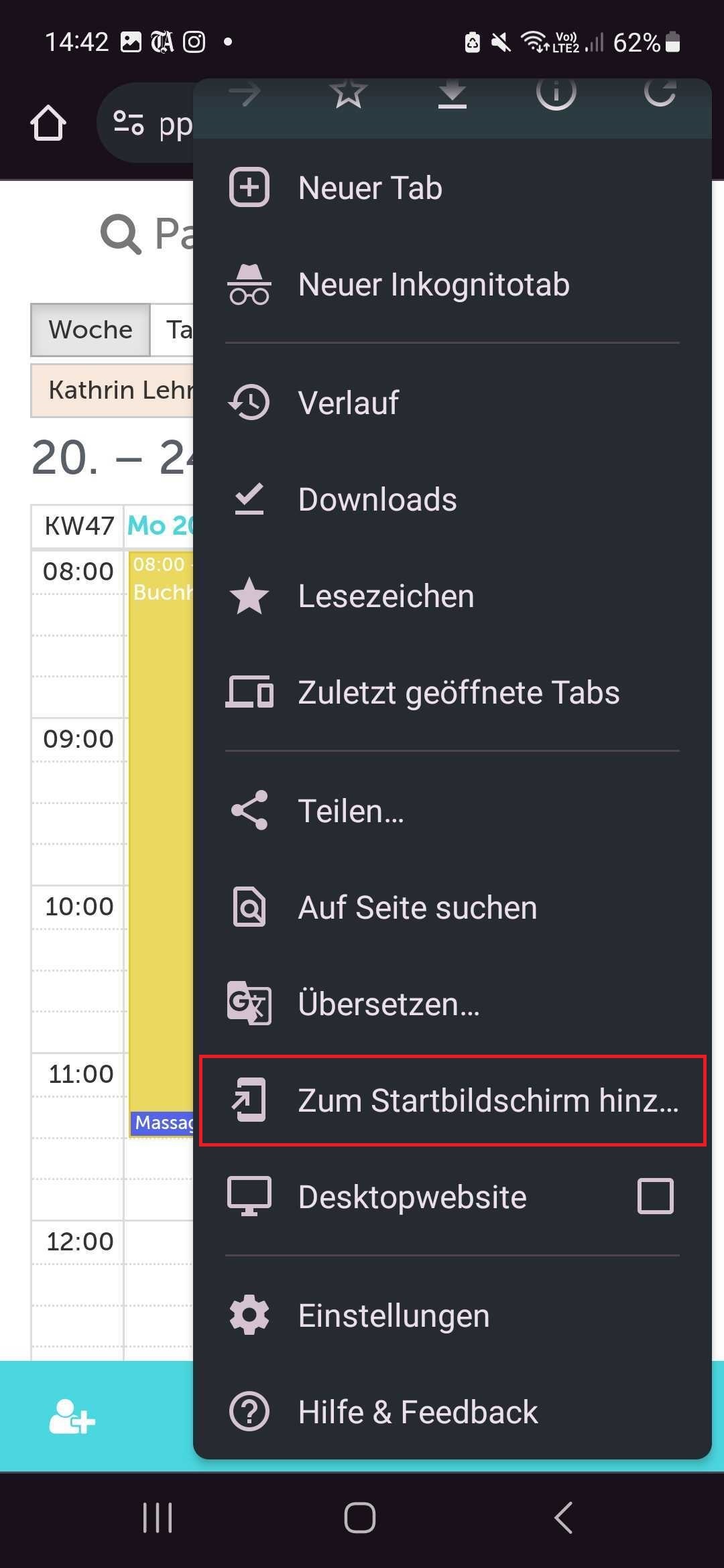Download the page with download icon
The height and width of the screenshot is (1568, 724).
pos(452,94)
